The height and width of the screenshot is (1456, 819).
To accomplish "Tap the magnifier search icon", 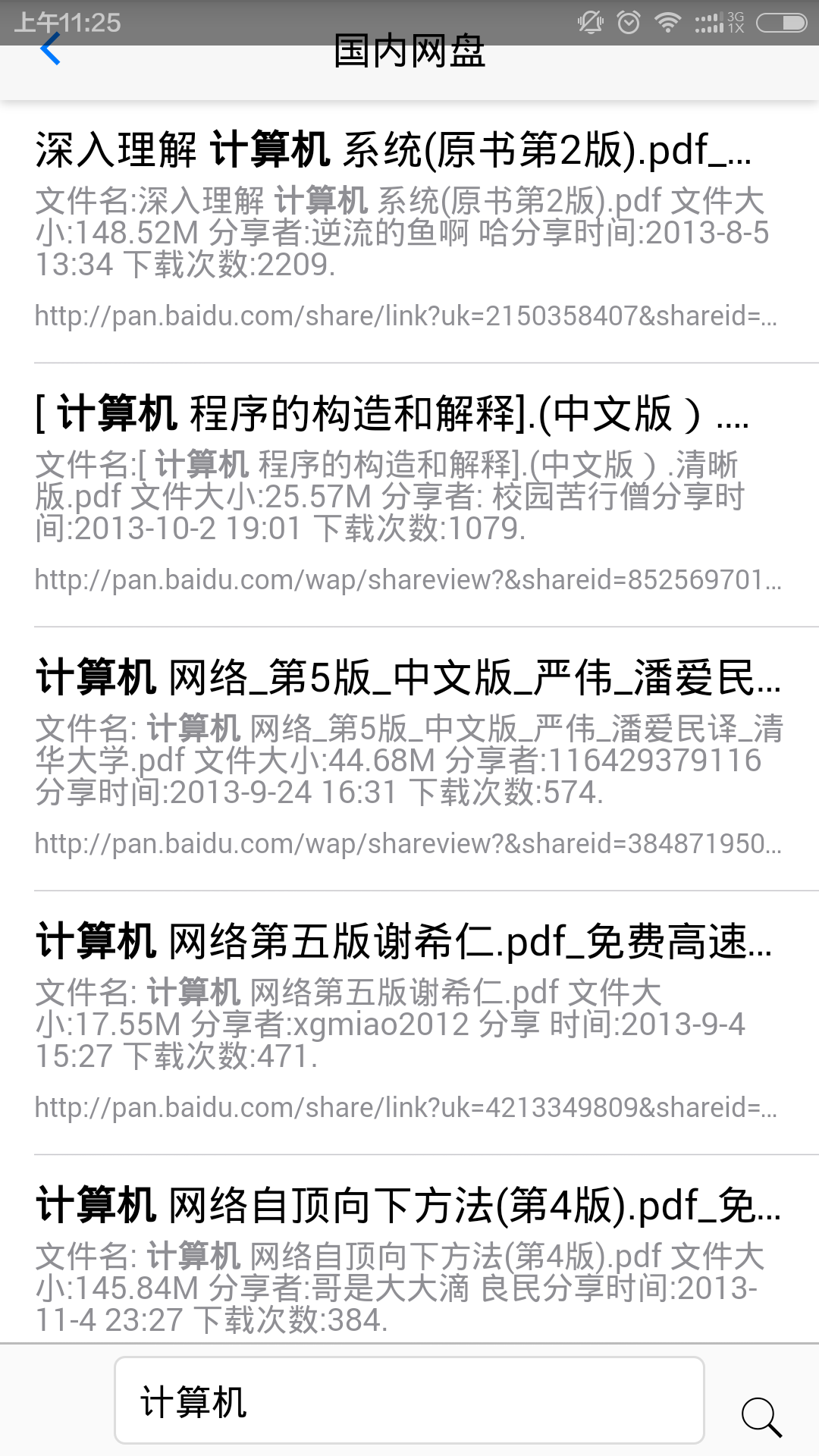I will click(x=761, y=1417).
